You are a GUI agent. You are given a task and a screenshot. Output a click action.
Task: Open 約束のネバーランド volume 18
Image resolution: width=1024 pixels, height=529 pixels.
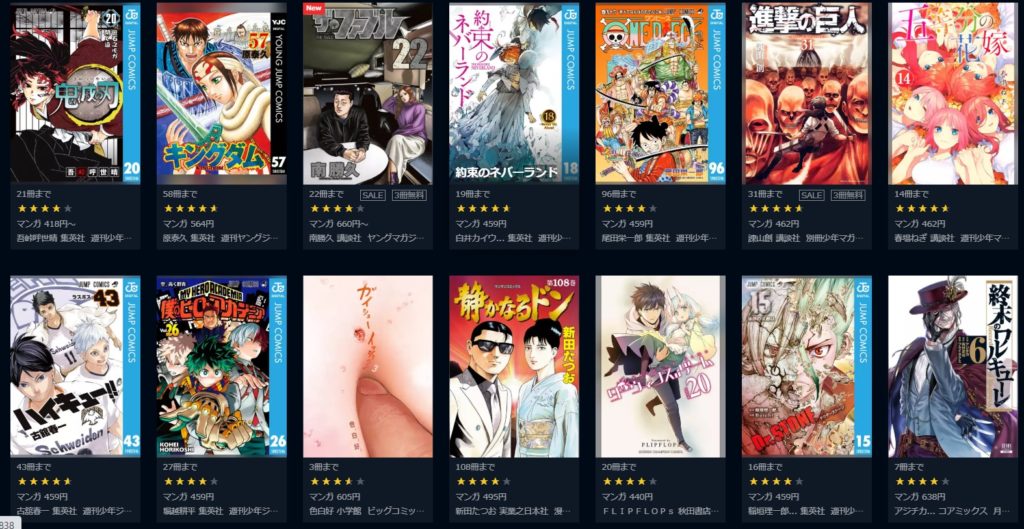(514, 93)
